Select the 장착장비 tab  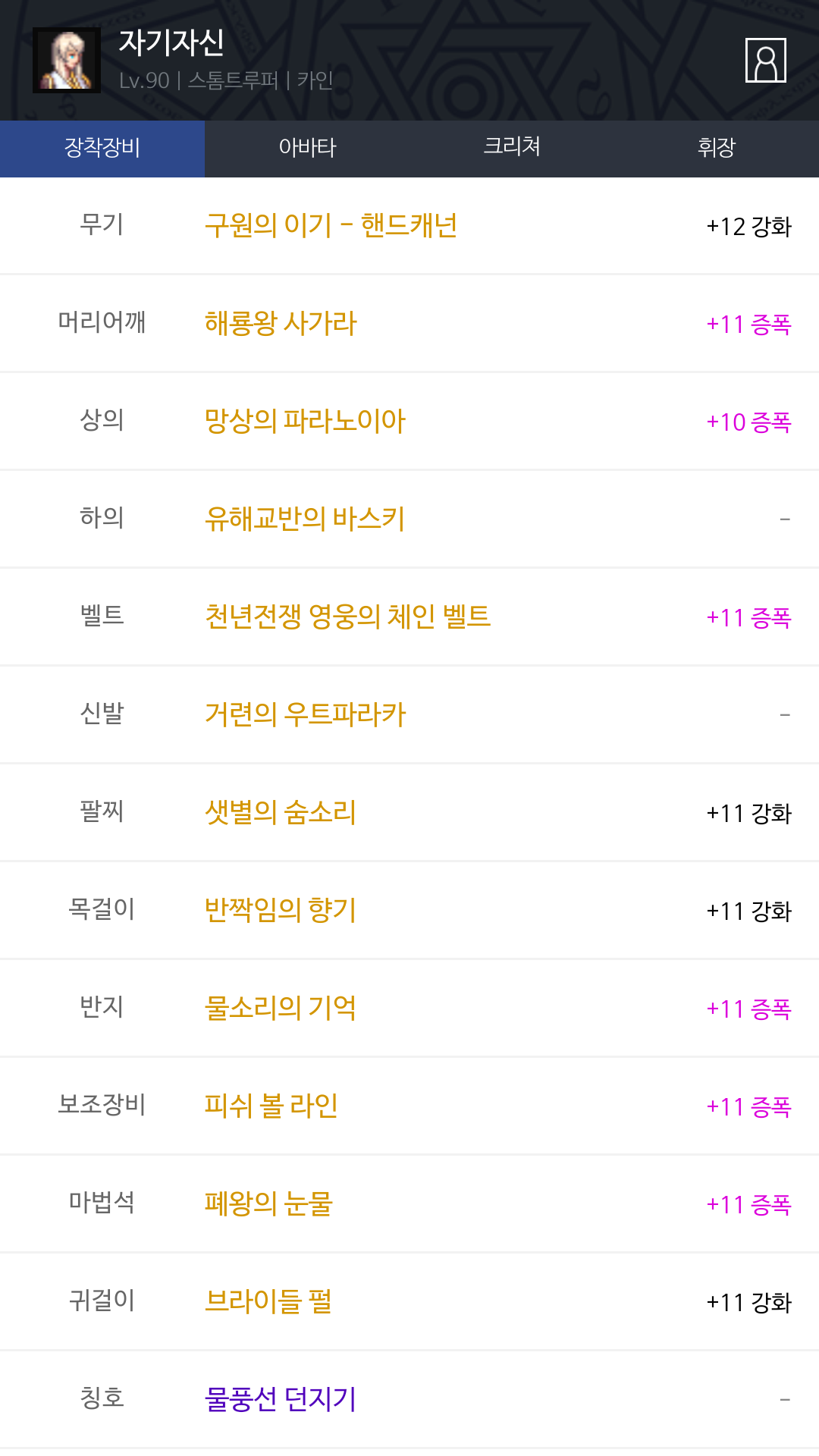102,149
